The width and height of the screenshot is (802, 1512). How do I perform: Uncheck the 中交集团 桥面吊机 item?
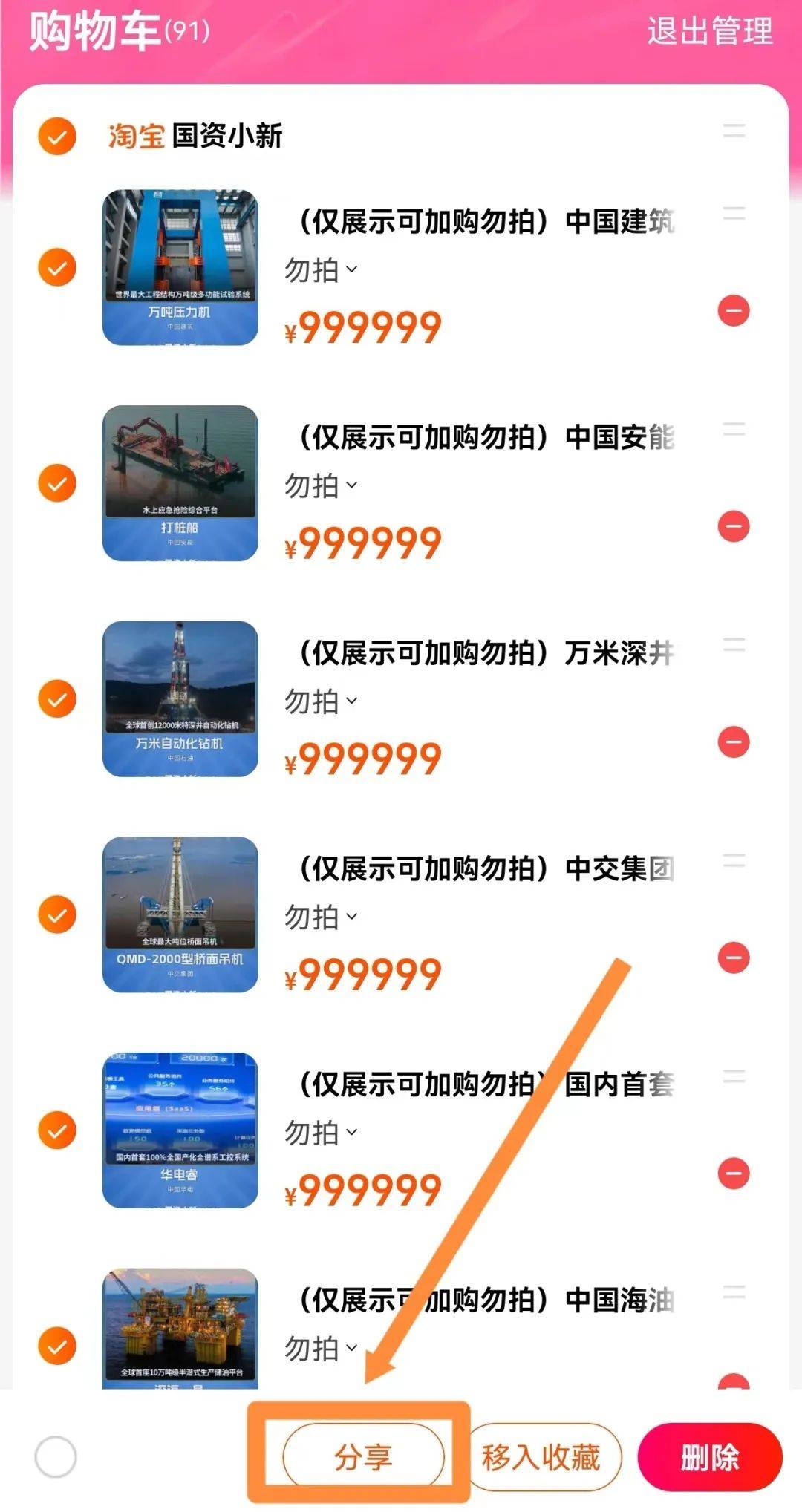coord(57,914)
